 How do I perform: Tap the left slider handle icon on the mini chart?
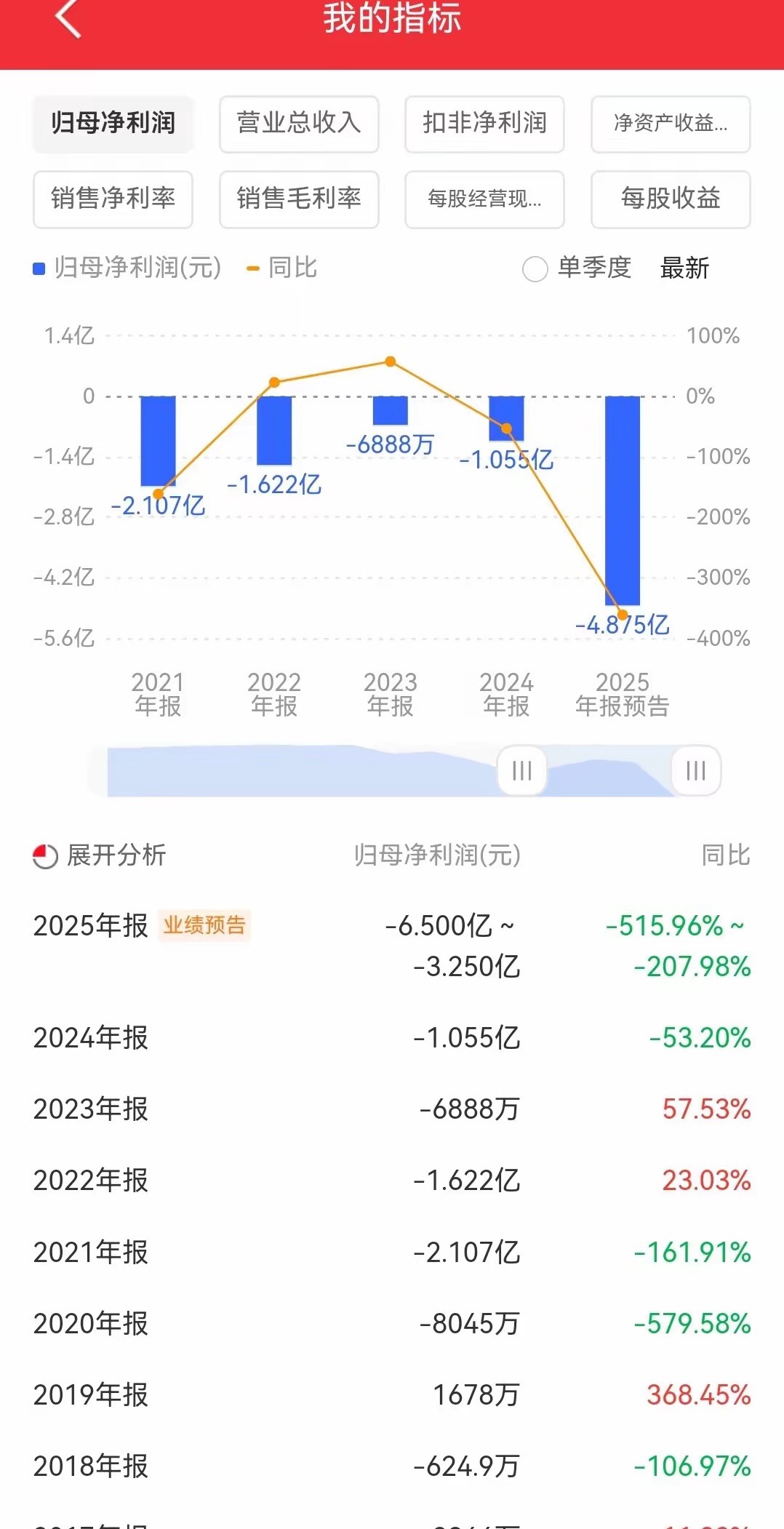(x=521, y=771)
